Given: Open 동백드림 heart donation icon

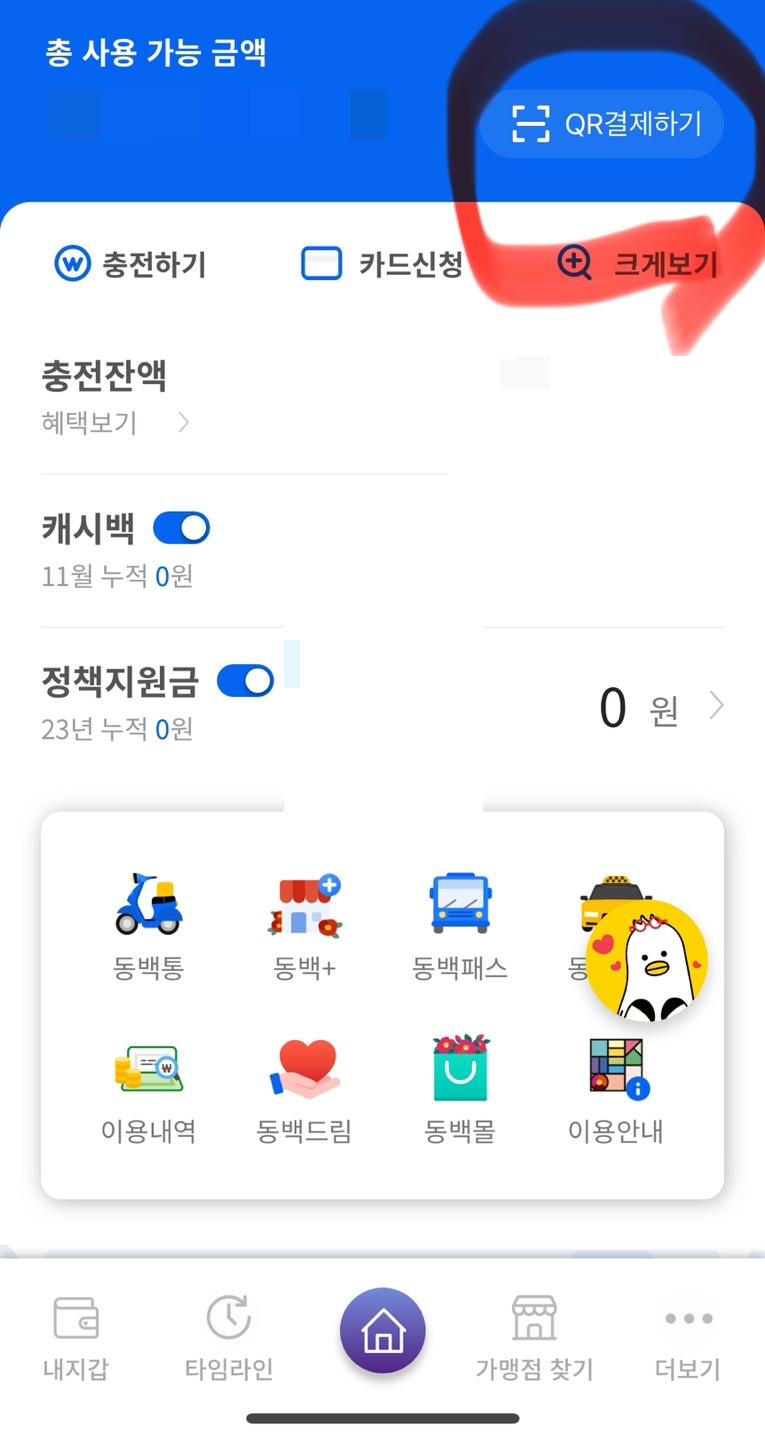Looking at the screenshot, I should (304, 1068).
